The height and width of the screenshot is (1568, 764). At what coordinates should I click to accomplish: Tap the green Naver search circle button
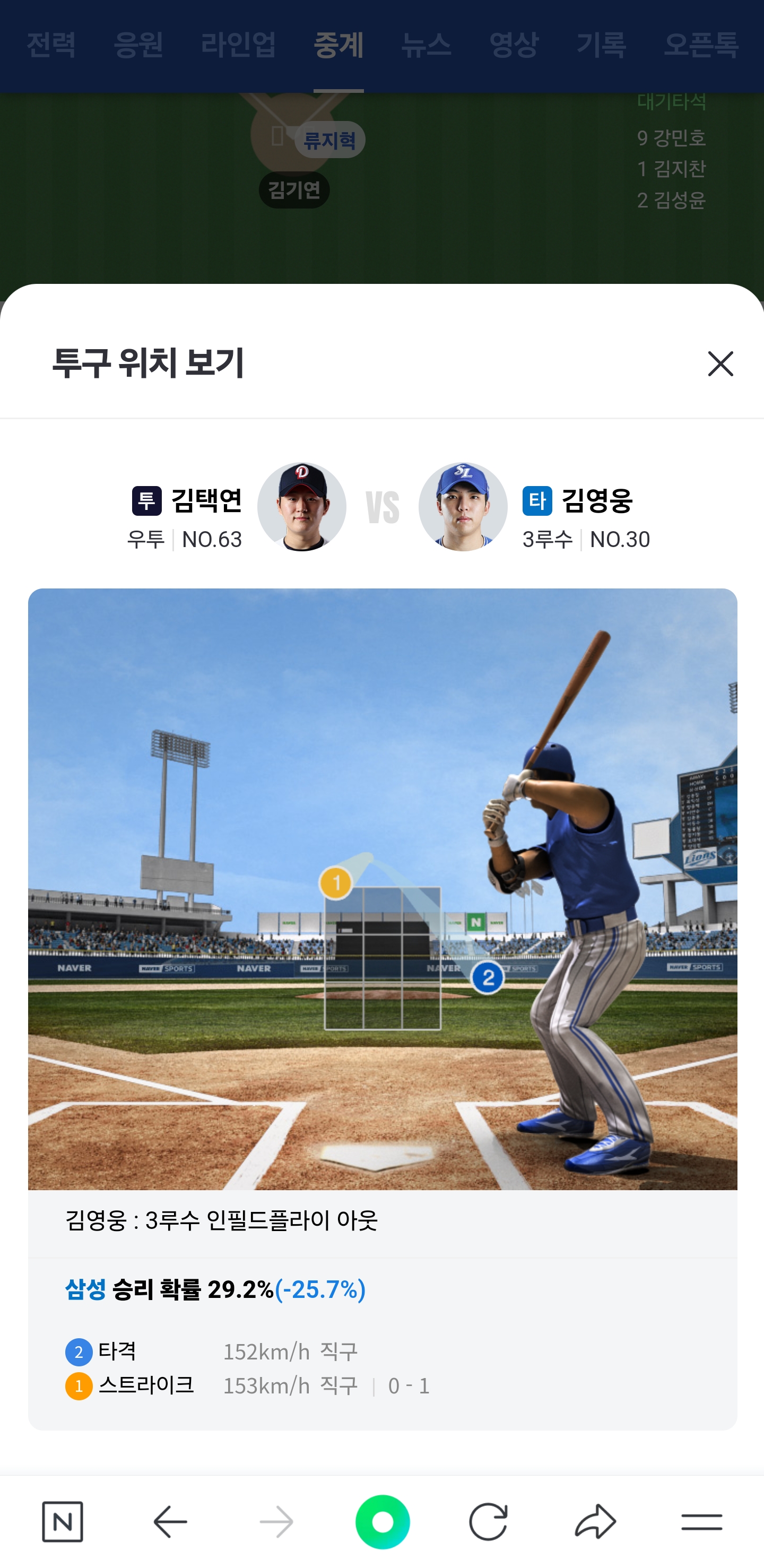[x=383, y=1521]
